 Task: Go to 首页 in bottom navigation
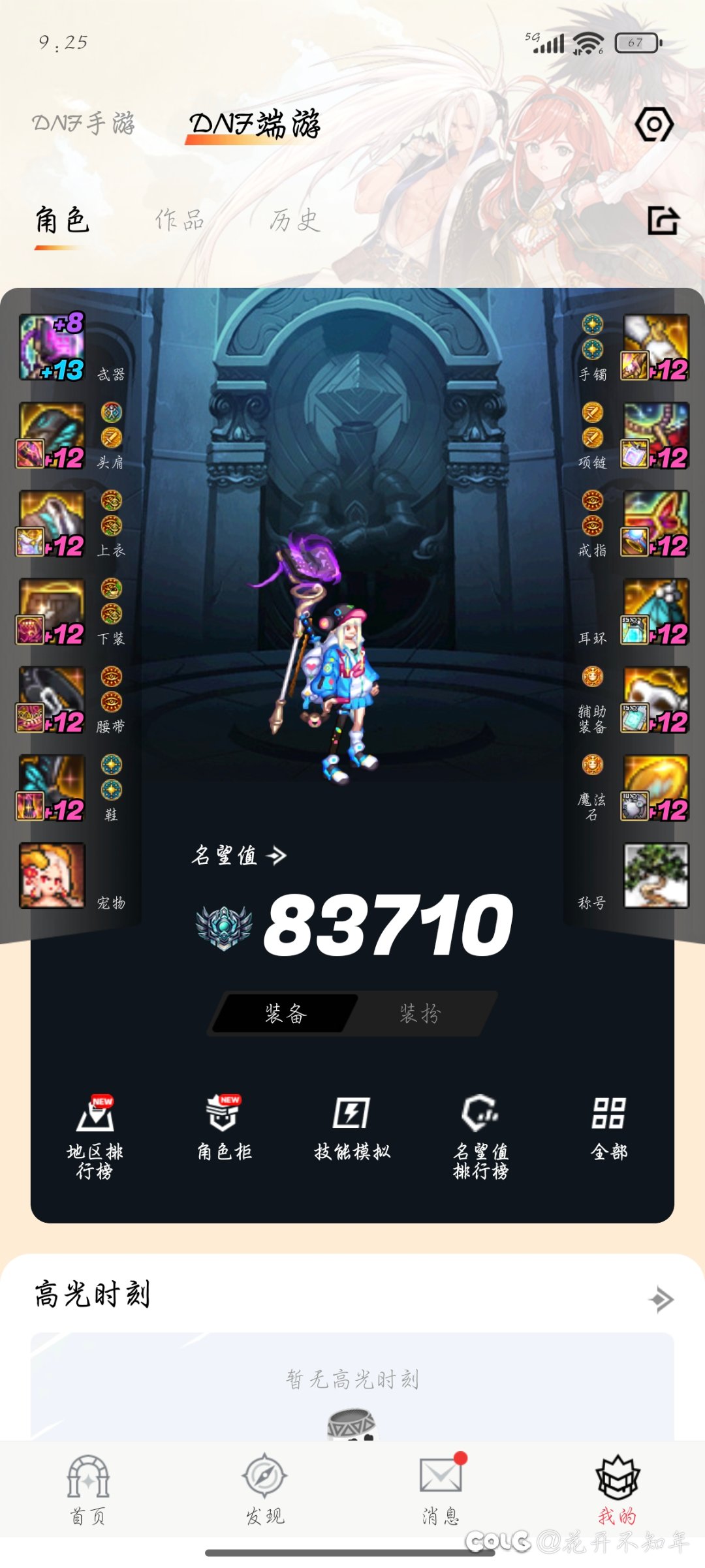point(88,1489)
